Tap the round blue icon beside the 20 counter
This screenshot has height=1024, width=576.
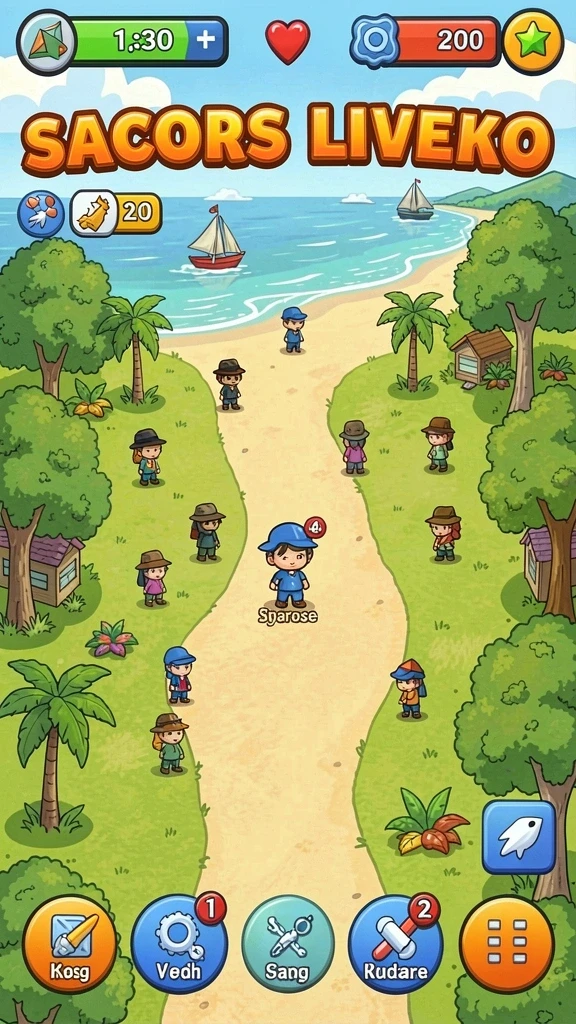pos(40,214)
